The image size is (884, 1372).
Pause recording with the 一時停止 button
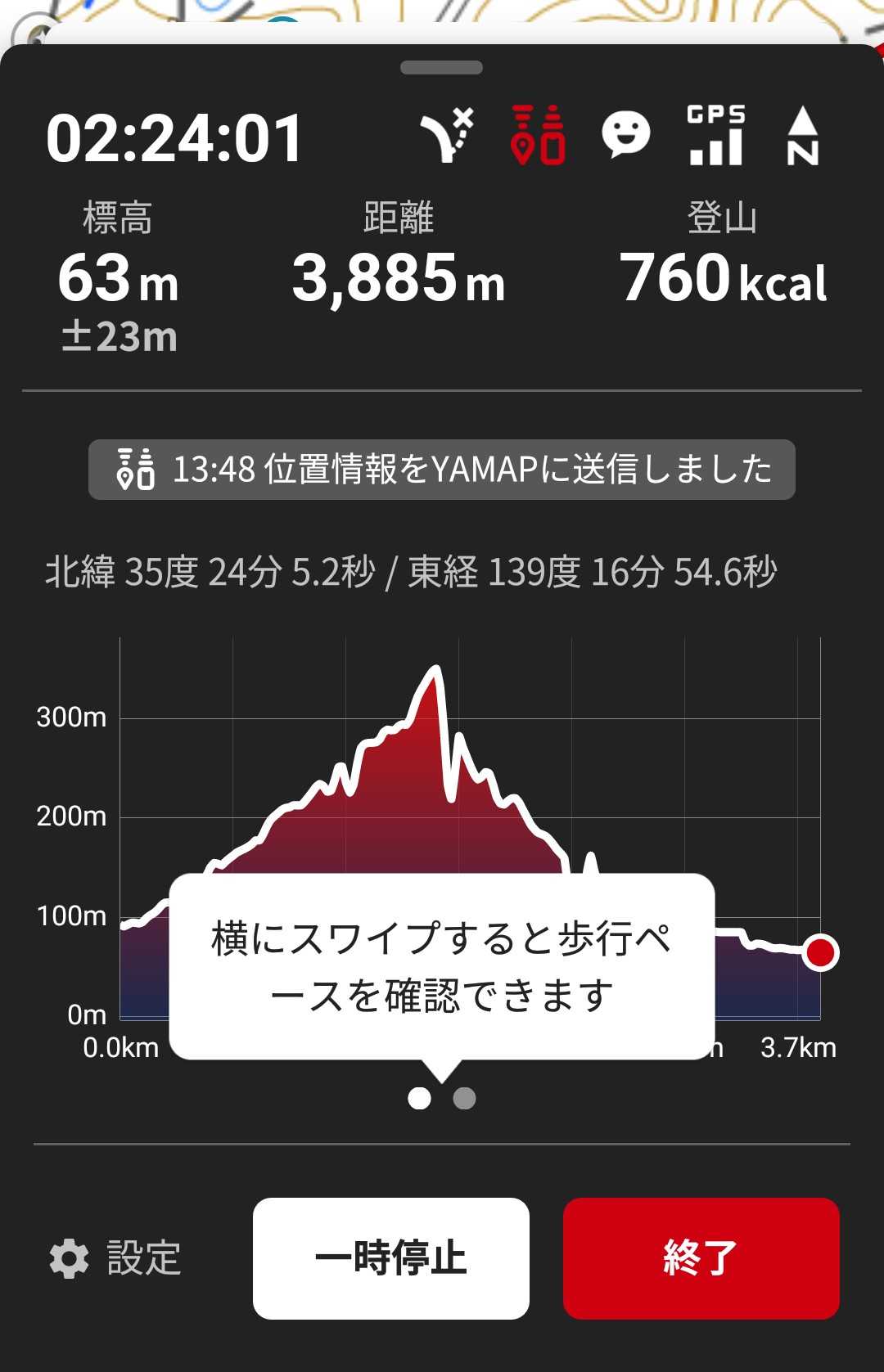pos(390,1258)
